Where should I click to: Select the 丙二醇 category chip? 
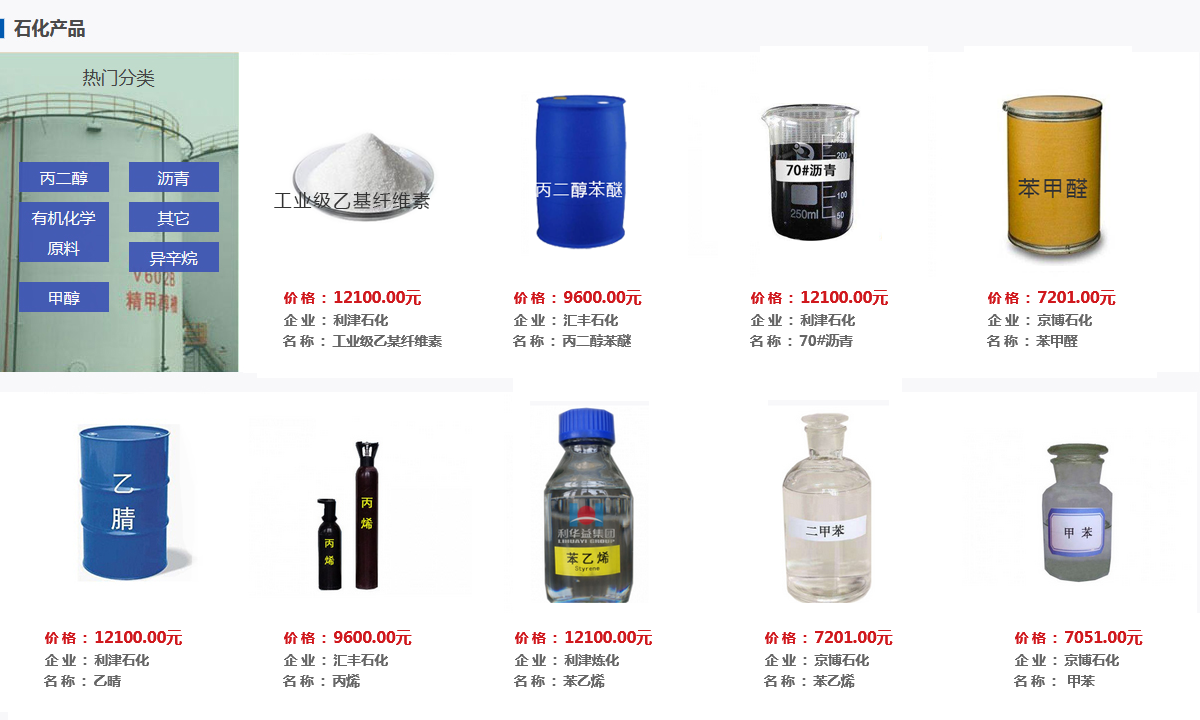tap(64, 178)
